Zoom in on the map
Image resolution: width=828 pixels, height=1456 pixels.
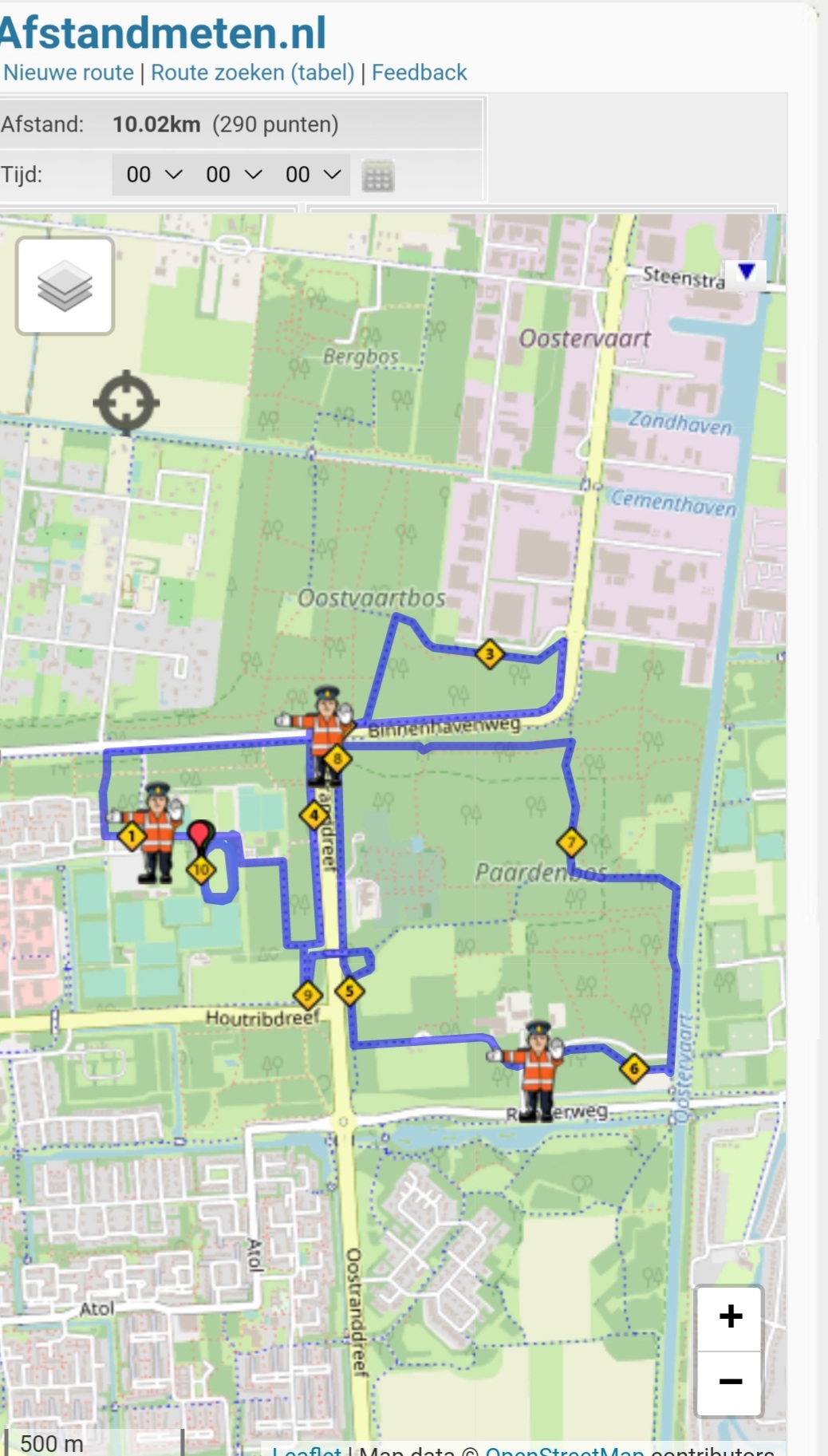tap(730, 1317)
